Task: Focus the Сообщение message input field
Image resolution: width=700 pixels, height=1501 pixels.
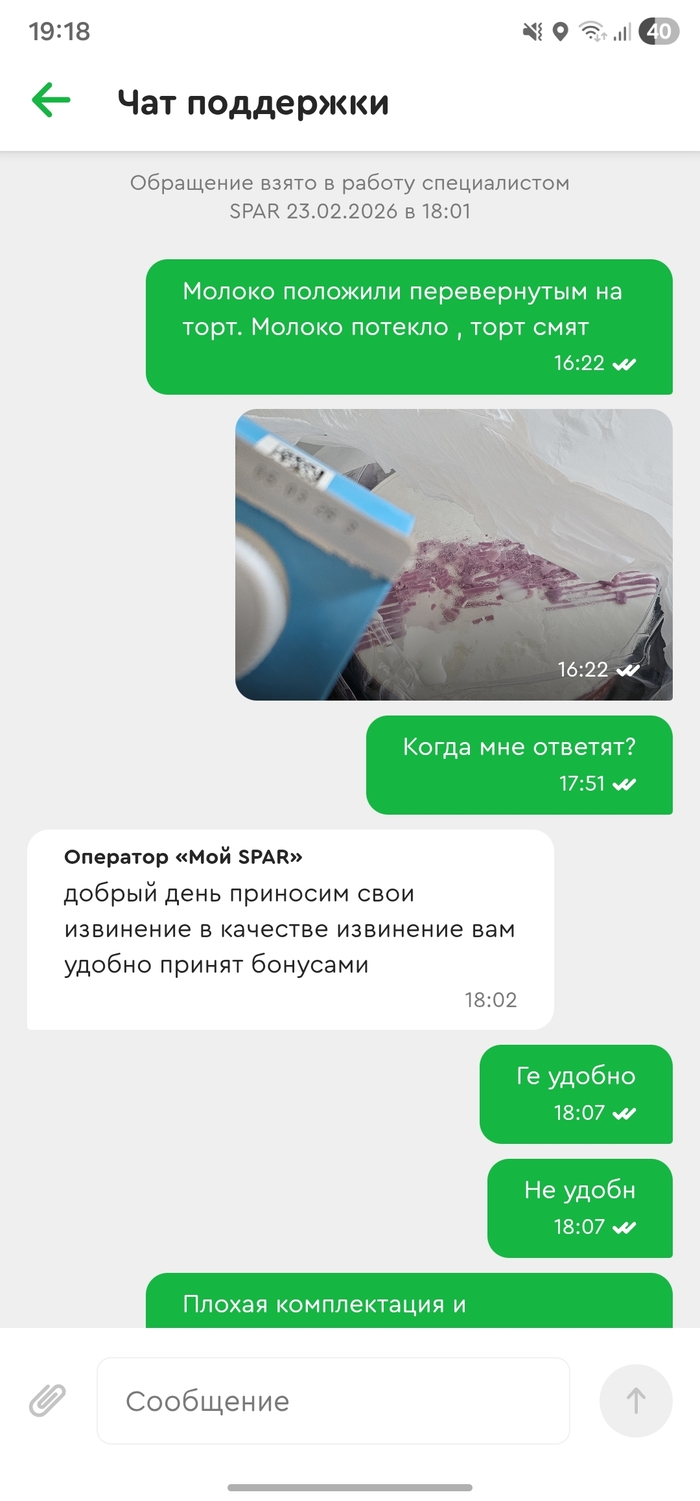Action: tap(333, 1400)
